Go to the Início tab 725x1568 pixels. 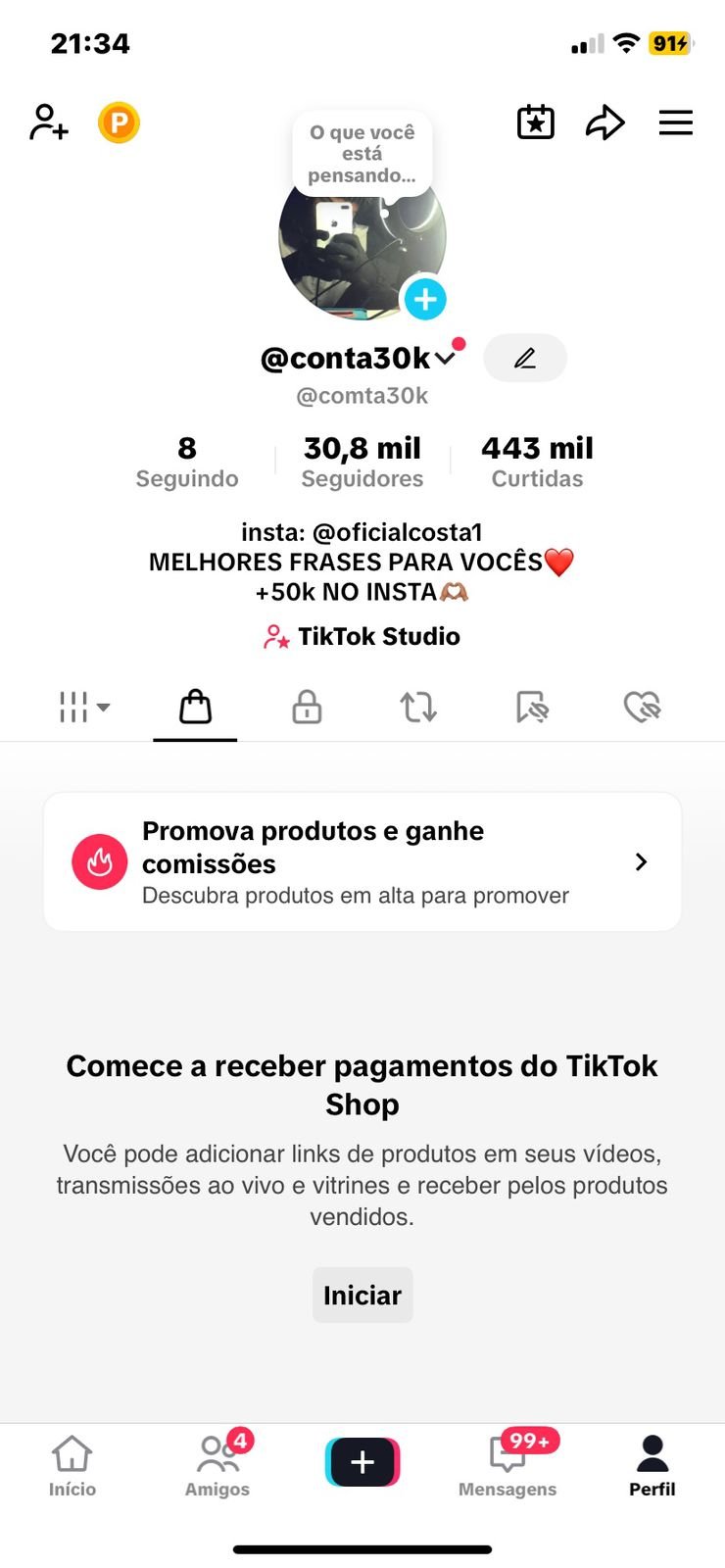72,1465
